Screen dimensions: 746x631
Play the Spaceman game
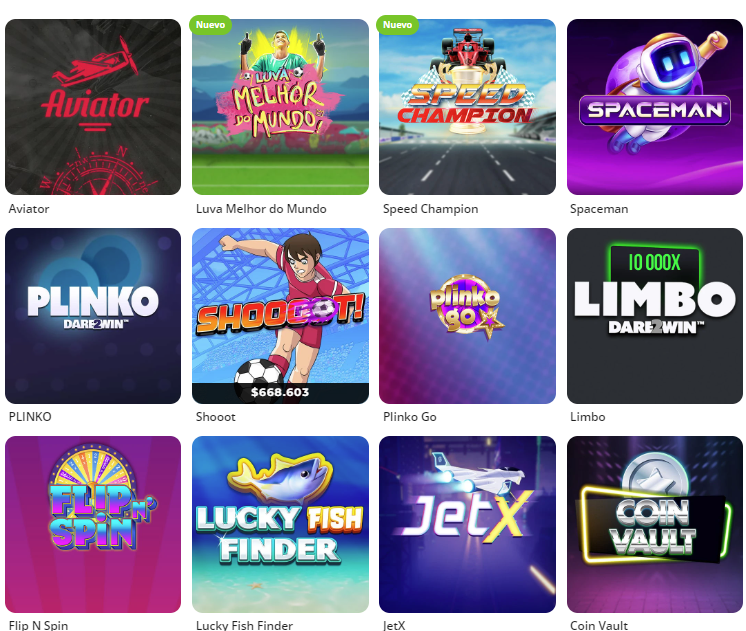tap(654, 107)
